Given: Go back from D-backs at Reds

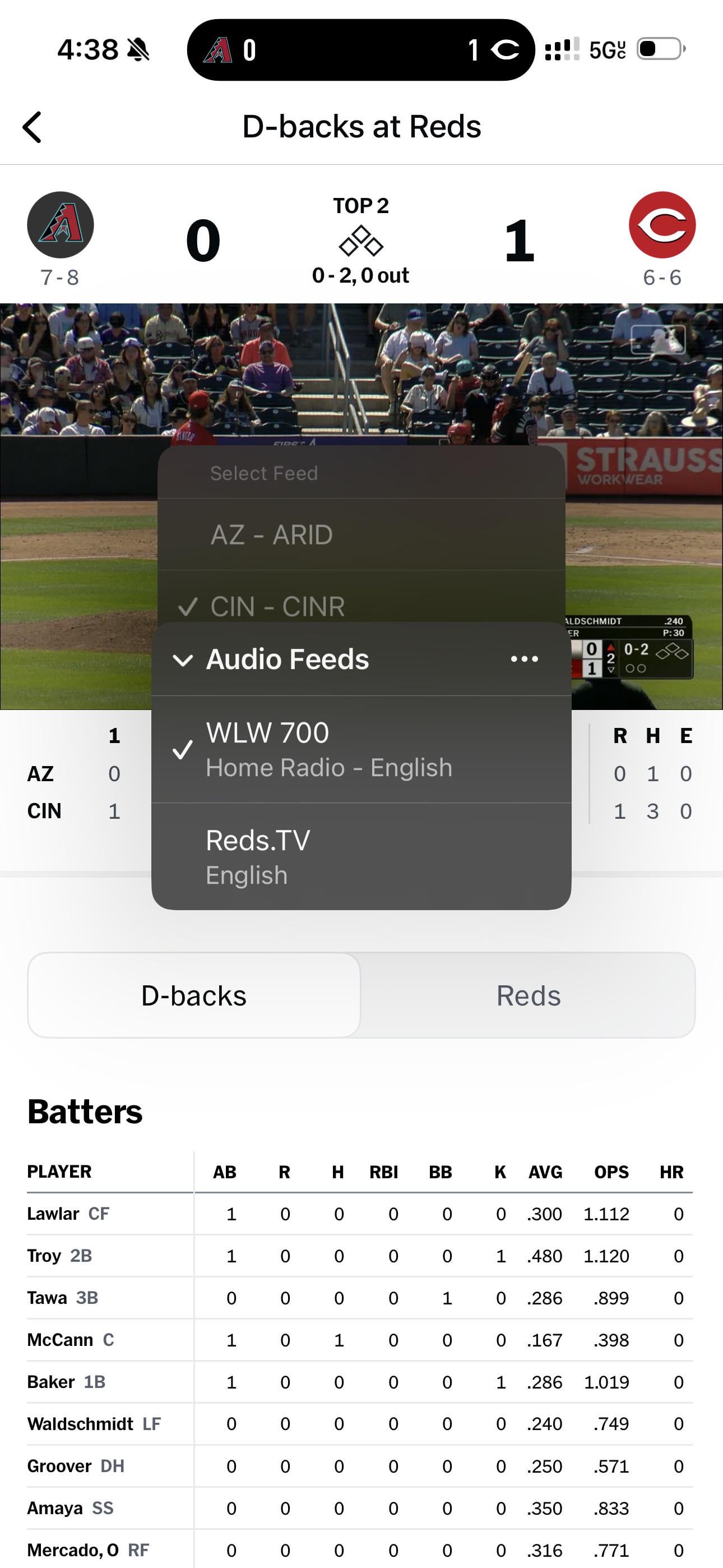Looking at the screenshot, I should point(33,127).
